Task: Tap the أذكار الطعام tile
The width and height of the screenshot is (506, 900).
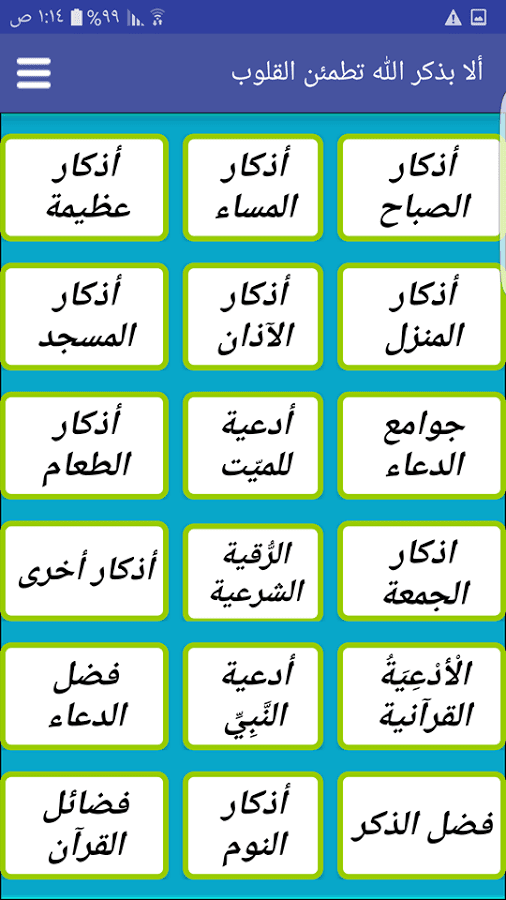Action: pyautogui.click(x=84, y=445)
